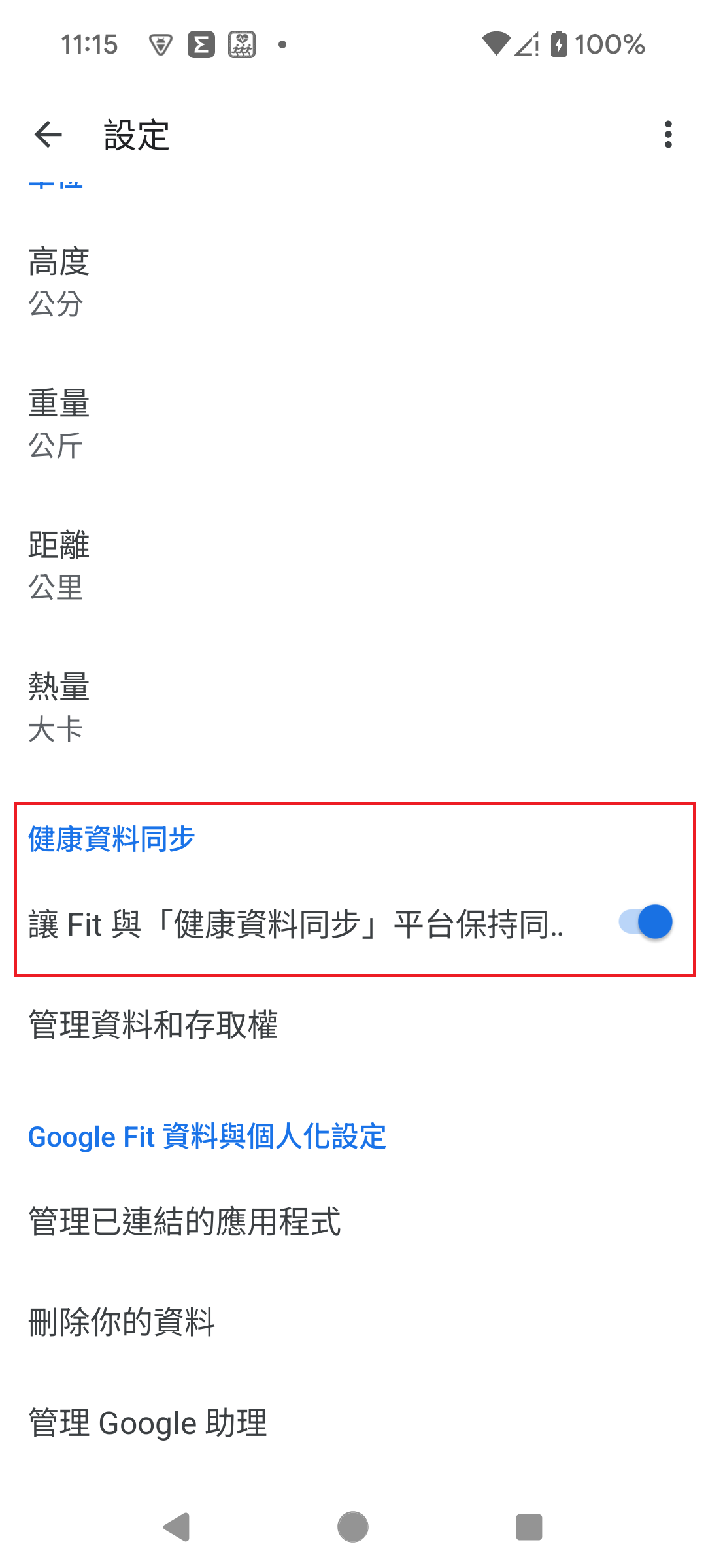The width and height of the screenshot is (706, 1568).
Task: Select the Google Fit 資料與個人化設定 header
Action: [207, 1136]
